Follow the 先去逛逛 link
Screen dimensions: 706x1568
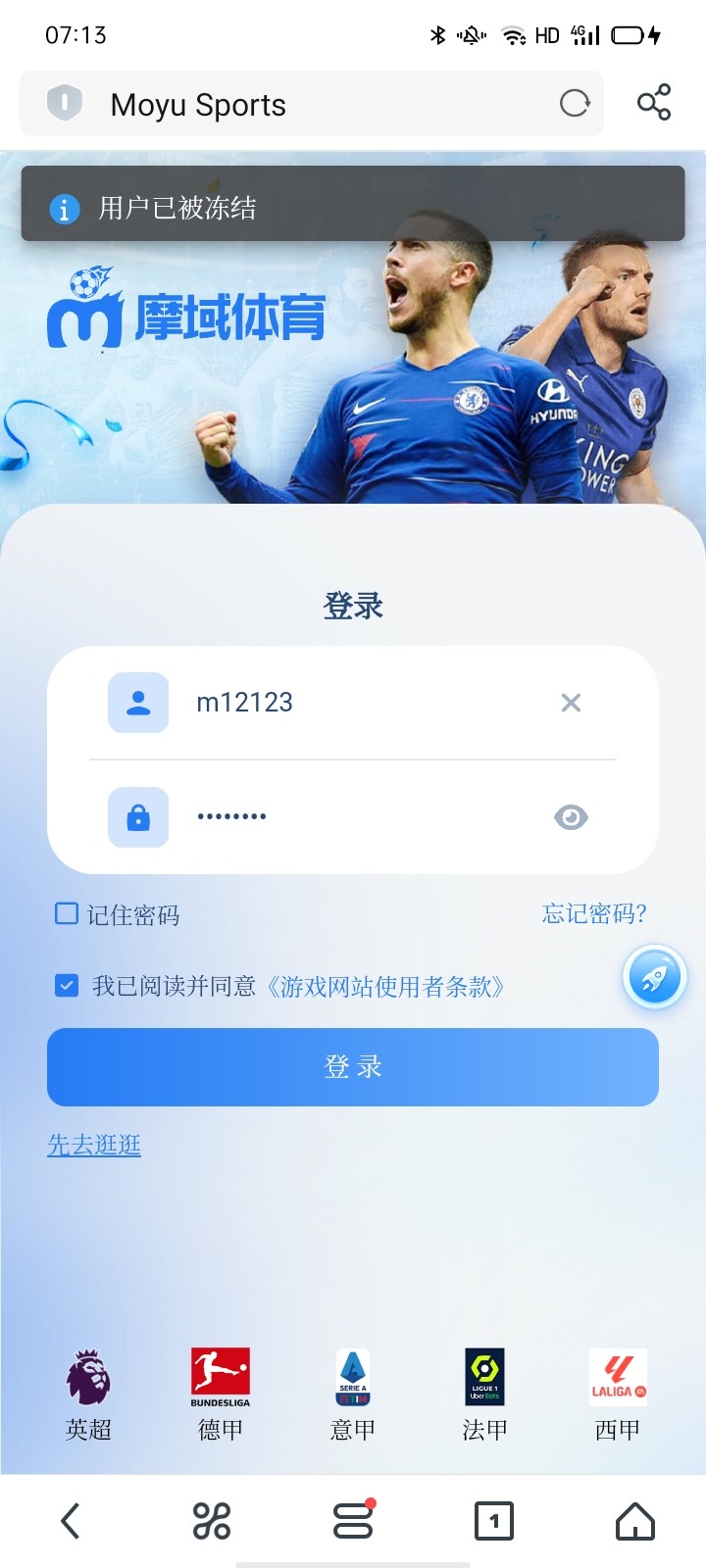point(94,1145)
